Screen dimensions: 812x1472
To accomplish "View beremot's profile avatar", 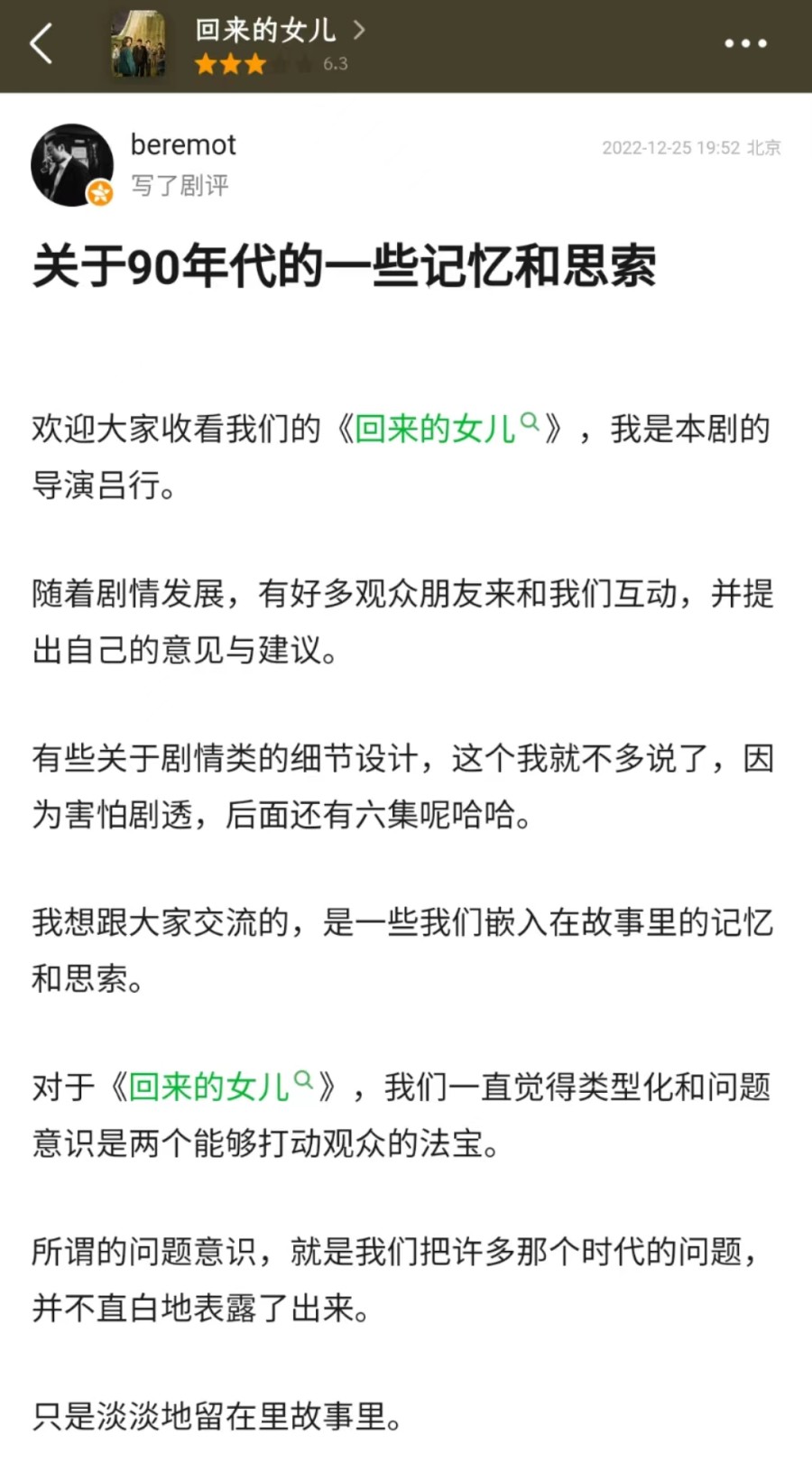I will [72, 165].
